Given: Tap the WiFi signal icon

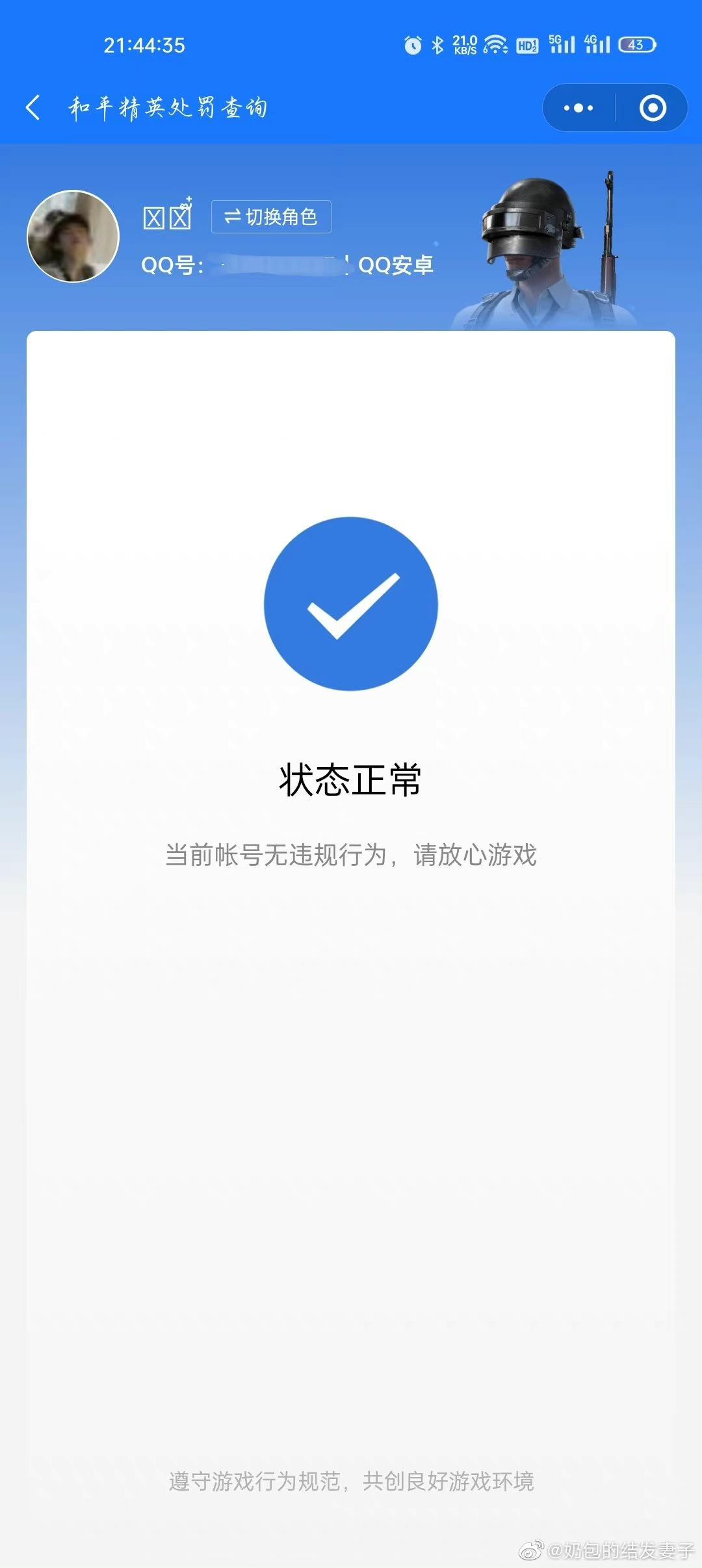Looking at the screenshot, I should 495,44.
